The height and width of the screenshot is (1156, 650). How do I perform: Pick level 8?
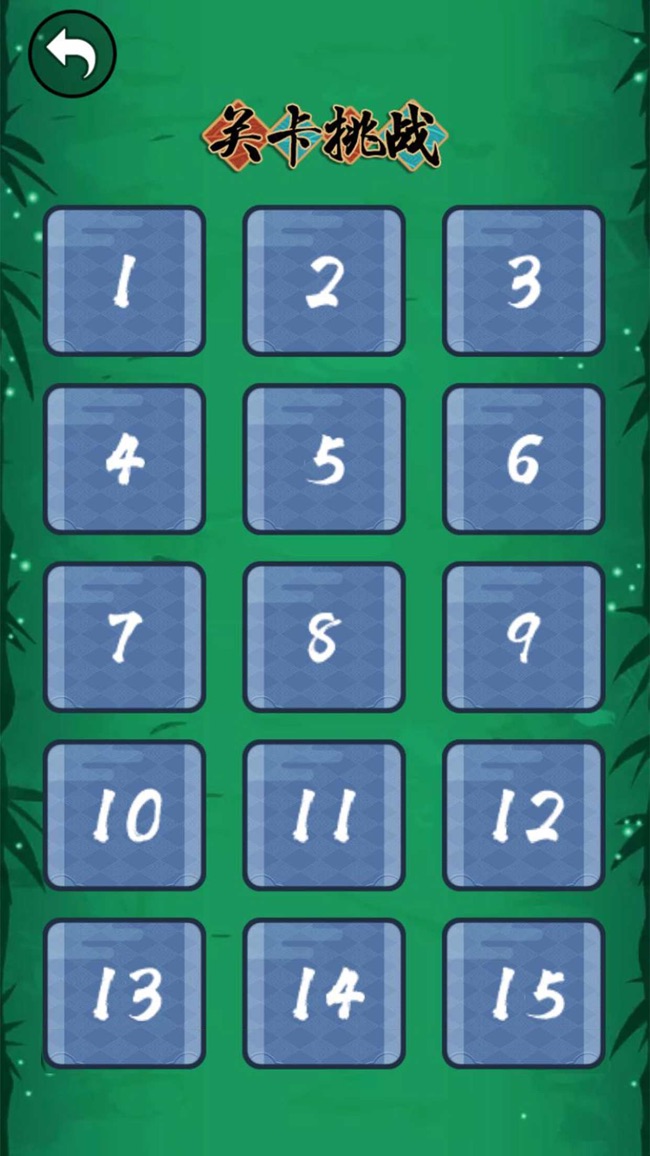(324, 637)
